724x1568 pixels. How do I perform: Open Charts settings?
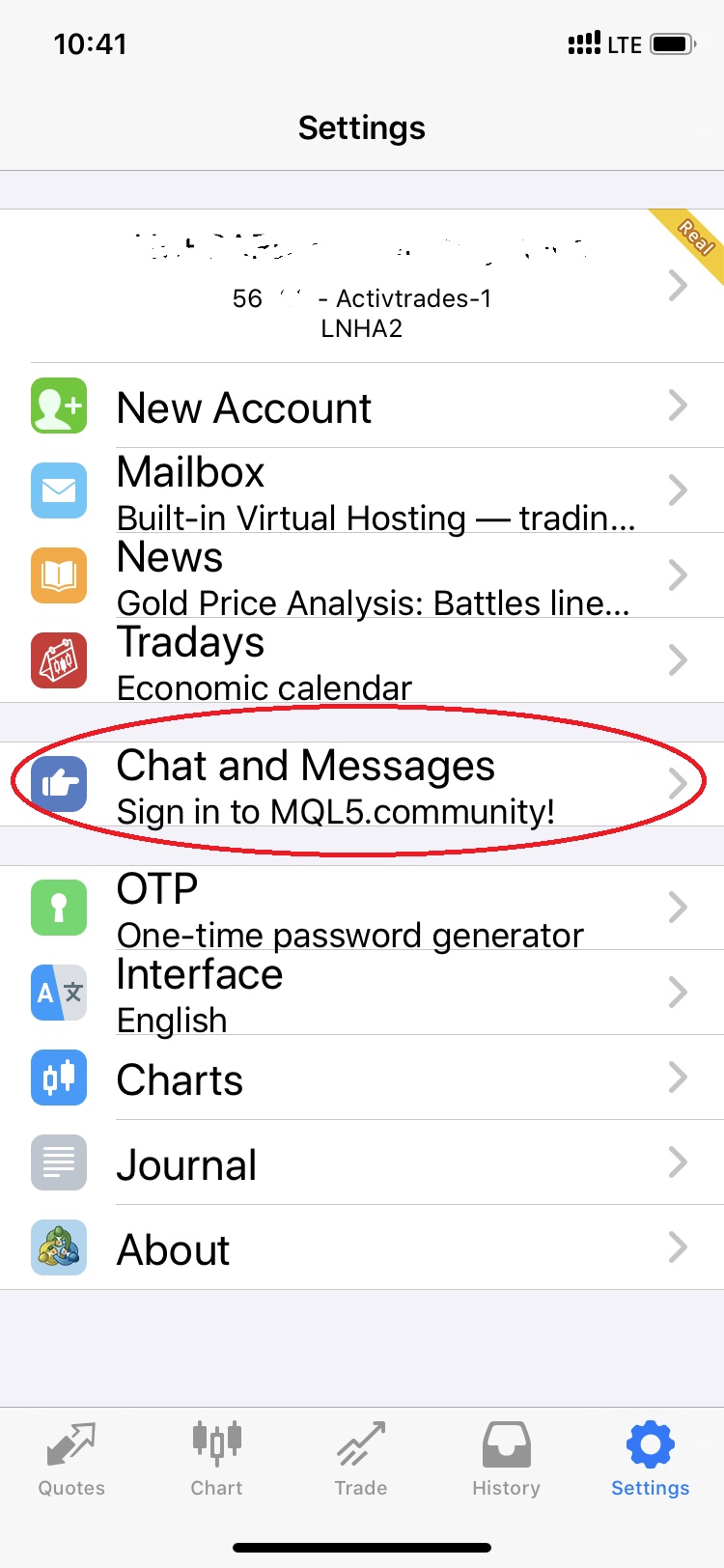point(362,1078)
